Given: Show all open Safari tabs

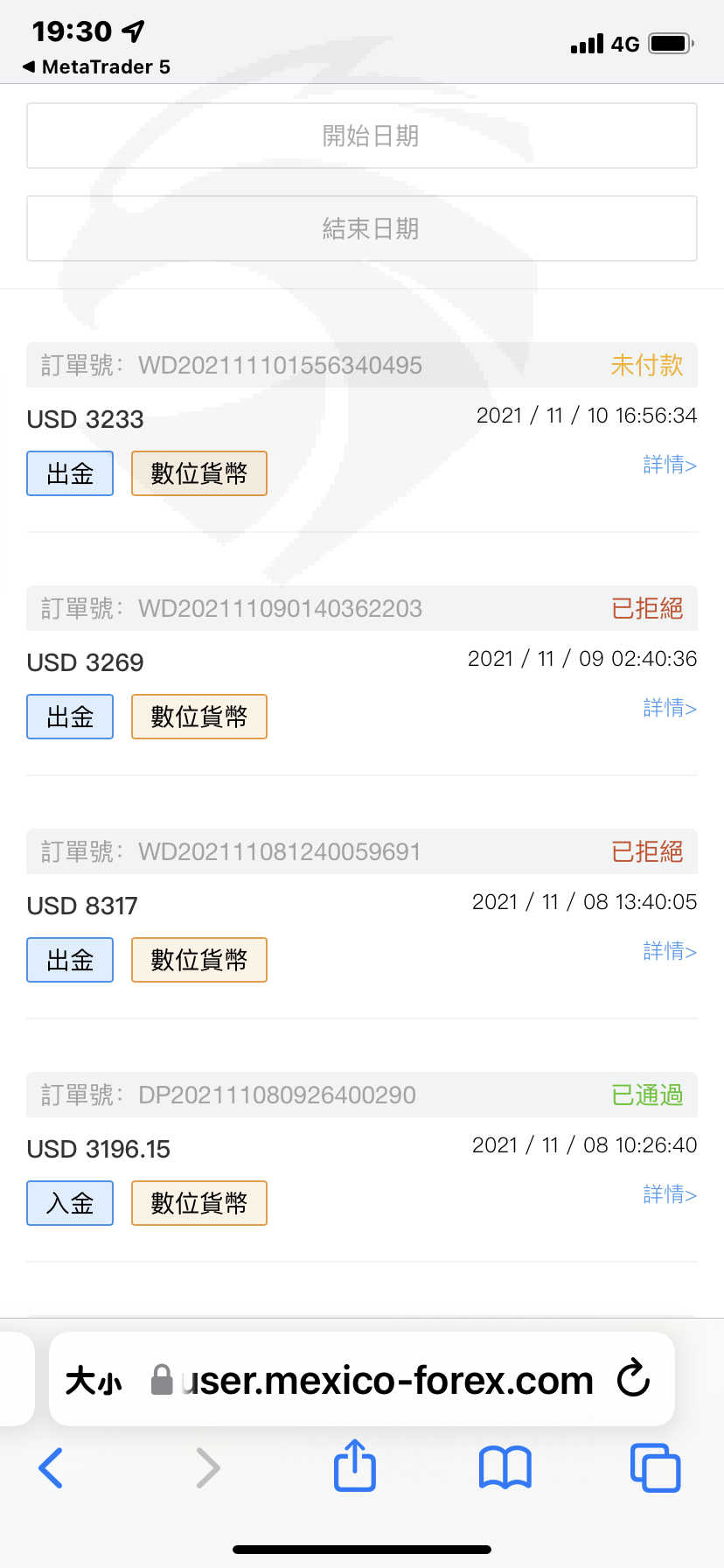Looking at the screenshot, I should 656,1467.
